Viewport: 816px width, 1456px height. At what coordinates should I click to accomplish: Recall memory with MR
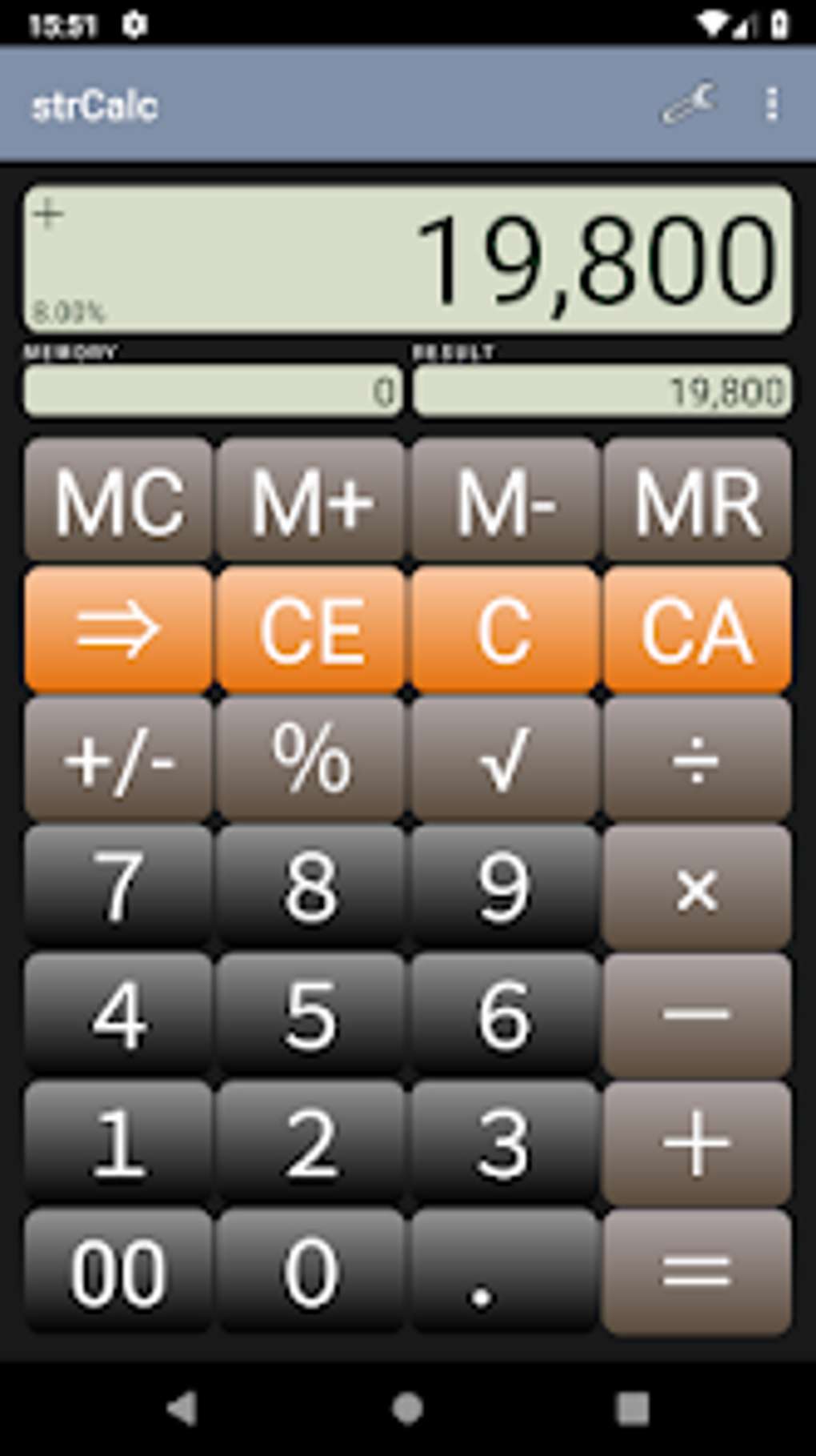697,500
